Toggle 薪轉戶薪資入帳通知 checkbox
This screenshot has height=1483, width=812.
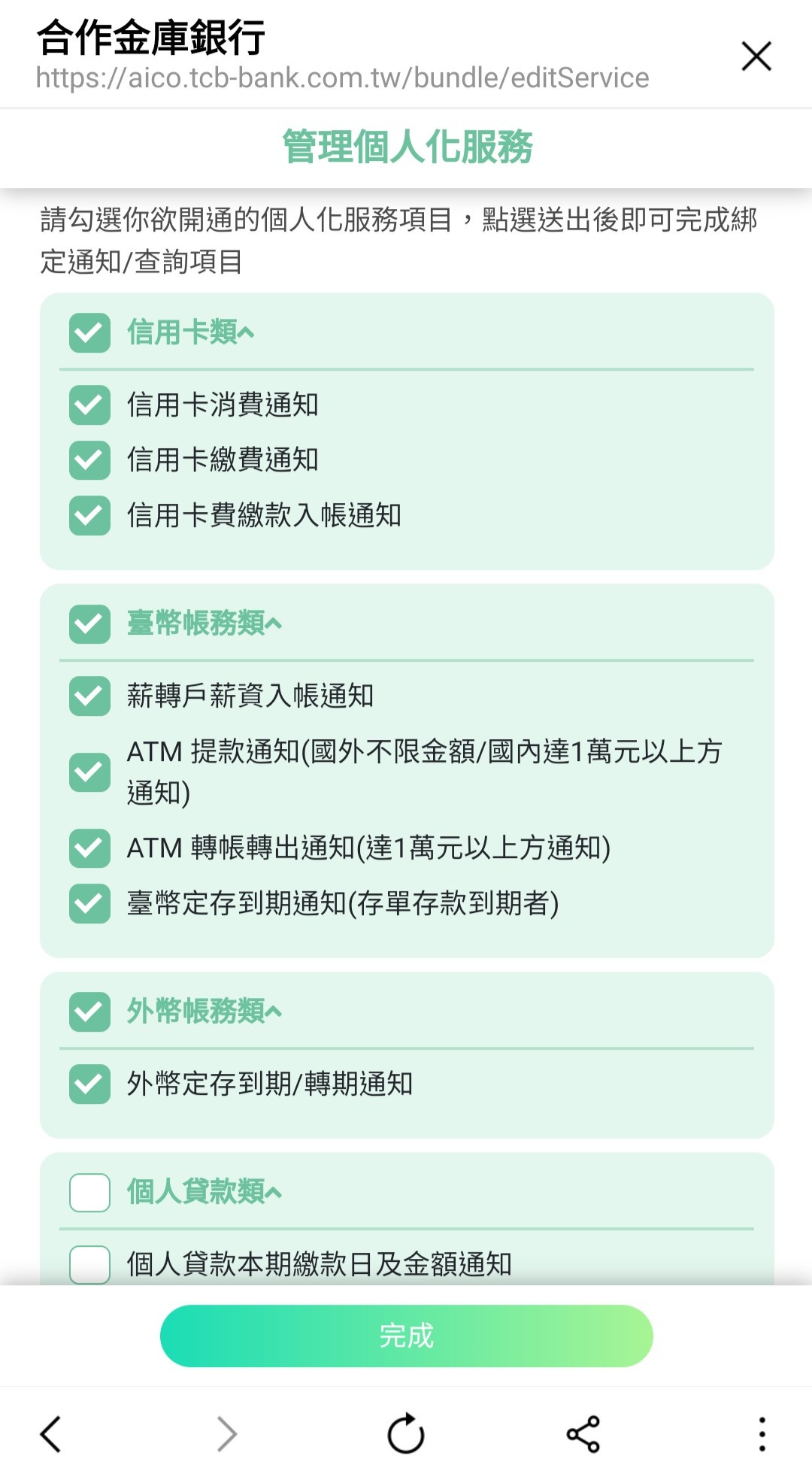(89, 696)
